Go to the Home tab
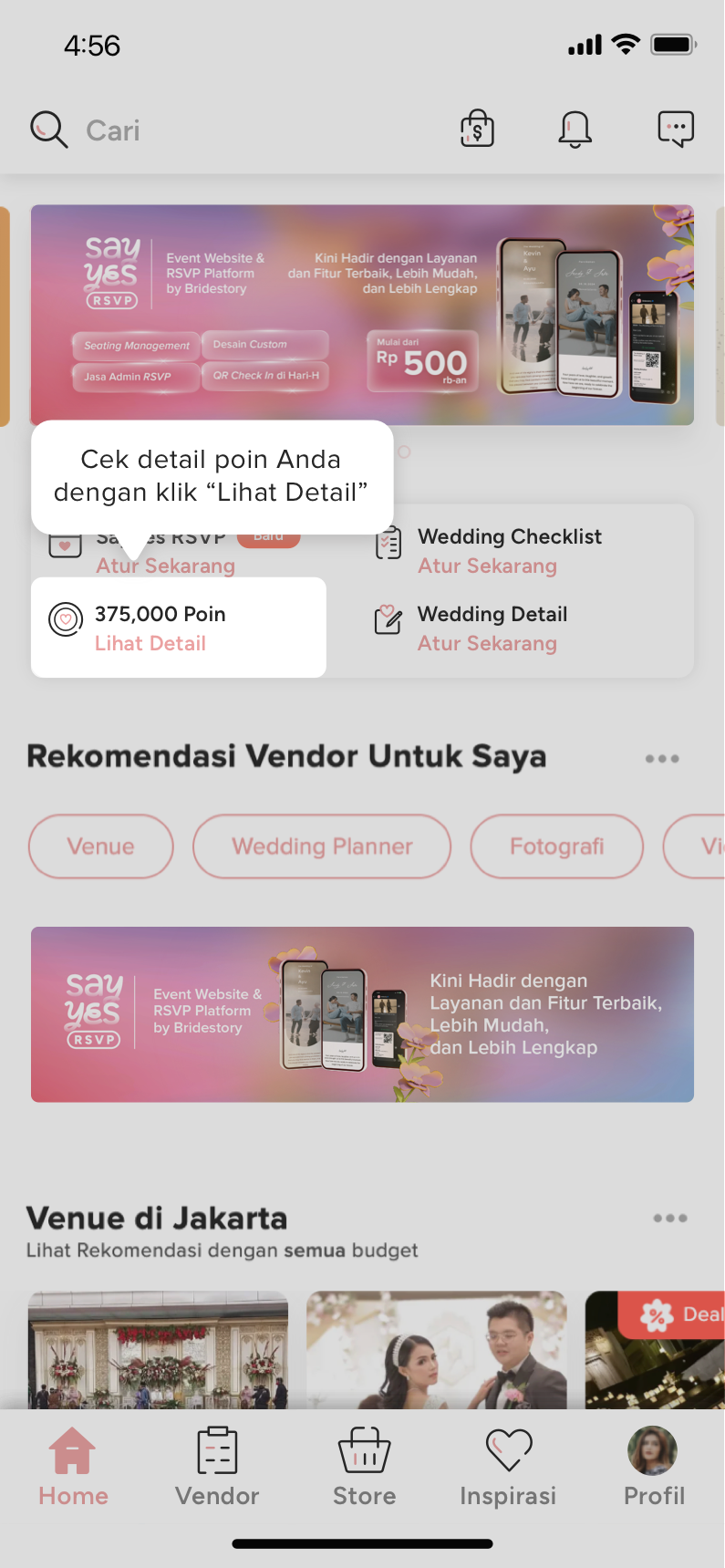The image size is (725, 1568). pyautogui.click(x=73, y=1466)
